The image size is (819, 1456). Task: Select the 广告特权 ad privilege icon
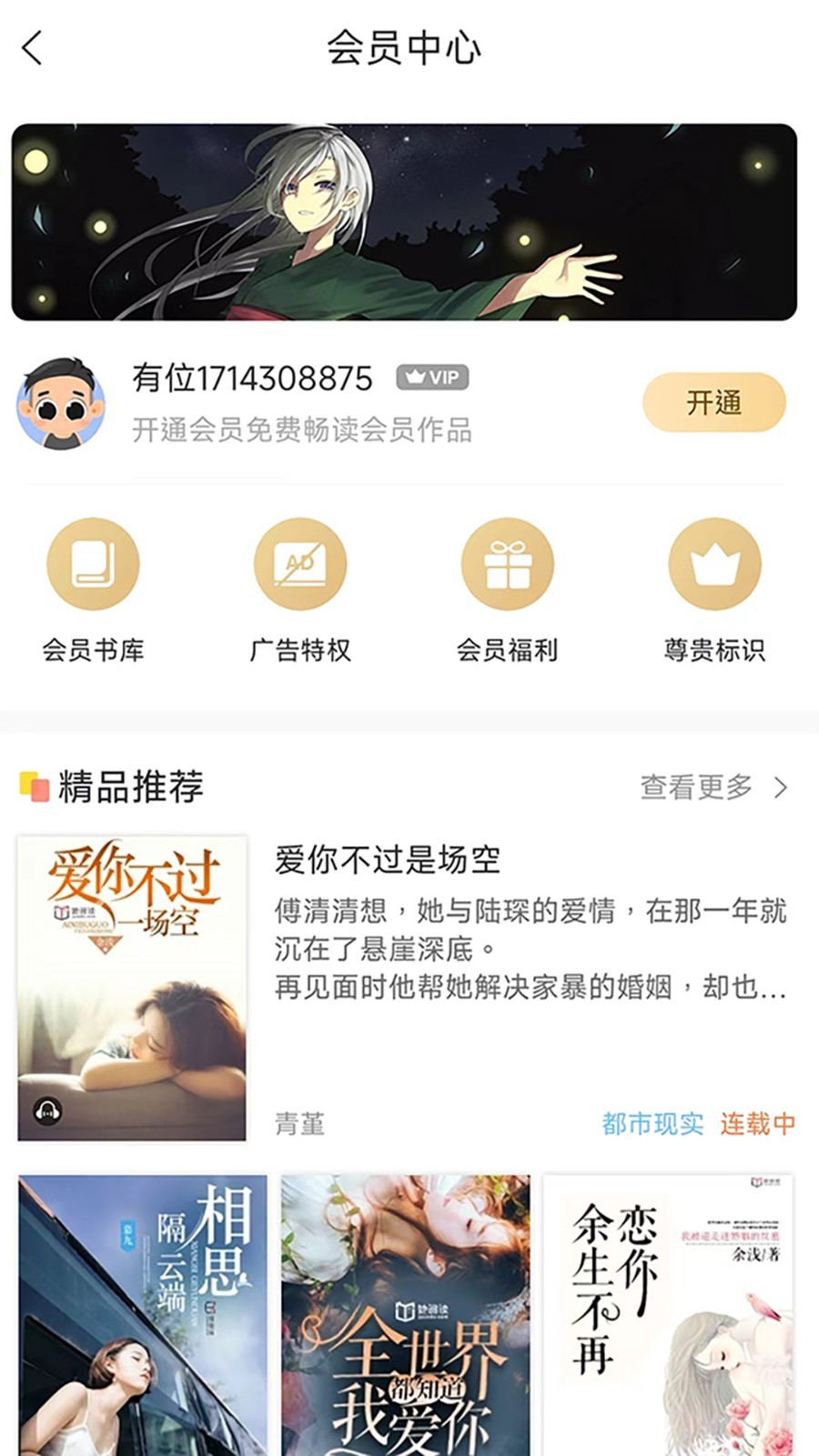(301, 564)
